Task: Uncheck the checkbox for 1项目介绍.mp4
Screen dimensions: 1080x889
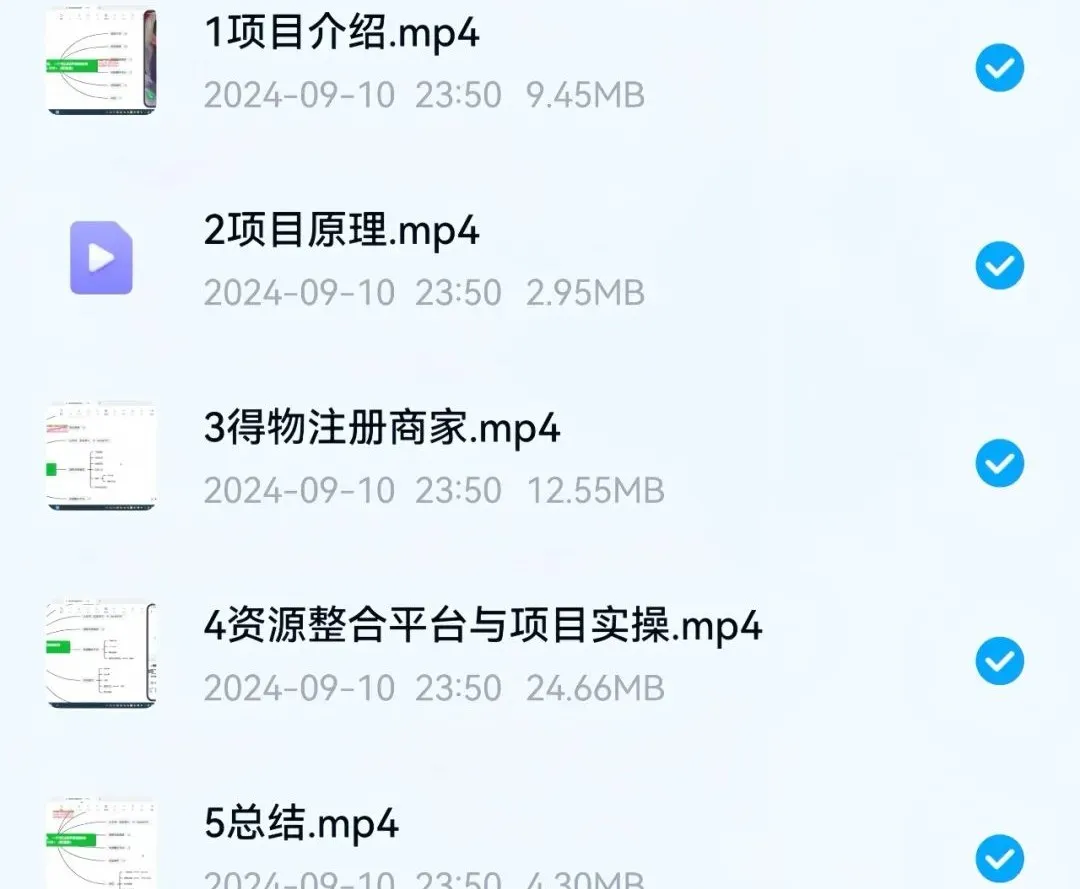Action: 999,68
